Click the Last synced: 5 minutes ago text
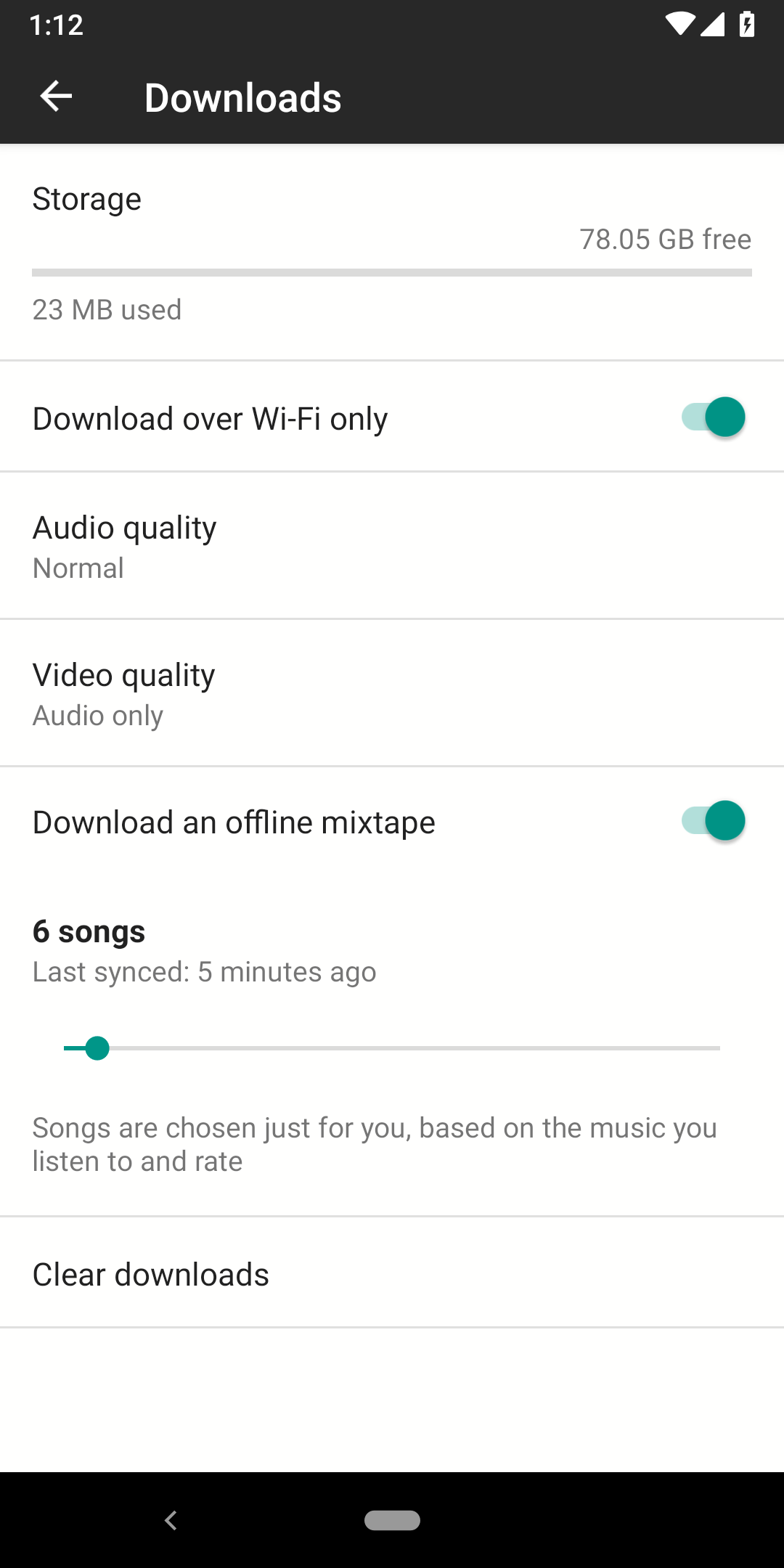This screenshot has width=784, height=1568. point(204,971)
